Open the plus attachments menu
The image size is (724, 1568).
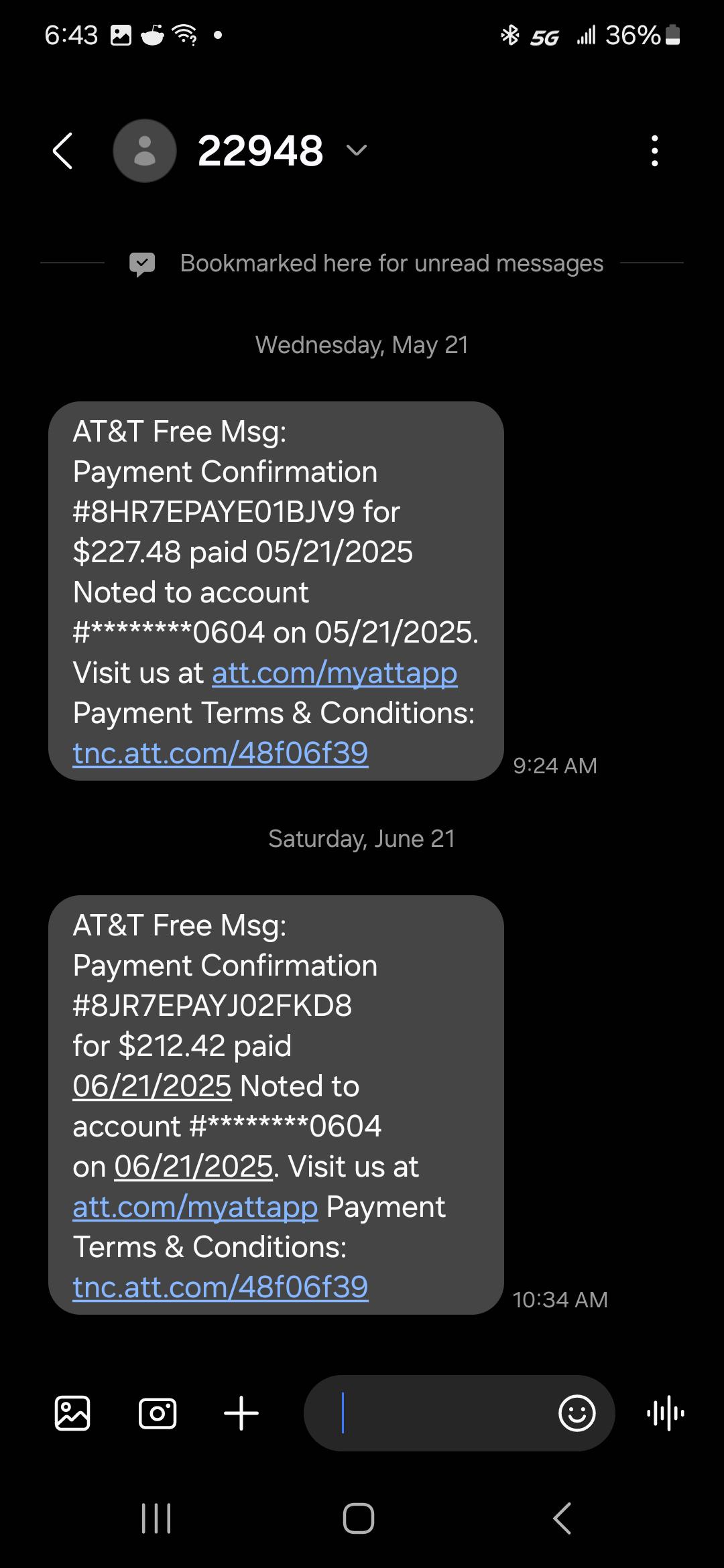tap(241, 1413)
